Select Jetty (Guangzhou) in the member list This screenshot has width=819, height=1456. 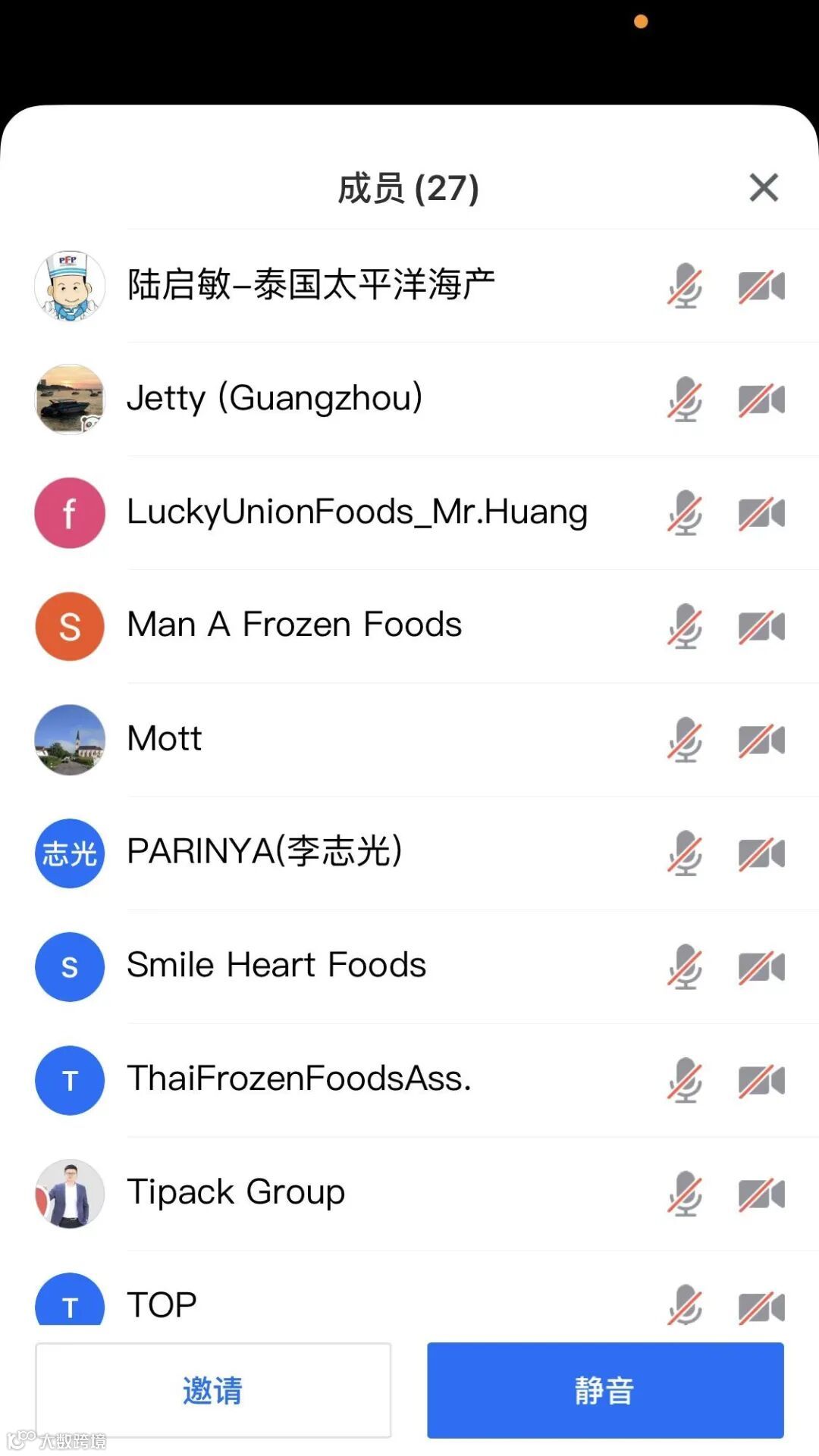pyautogui.click(x=275, y=399)
